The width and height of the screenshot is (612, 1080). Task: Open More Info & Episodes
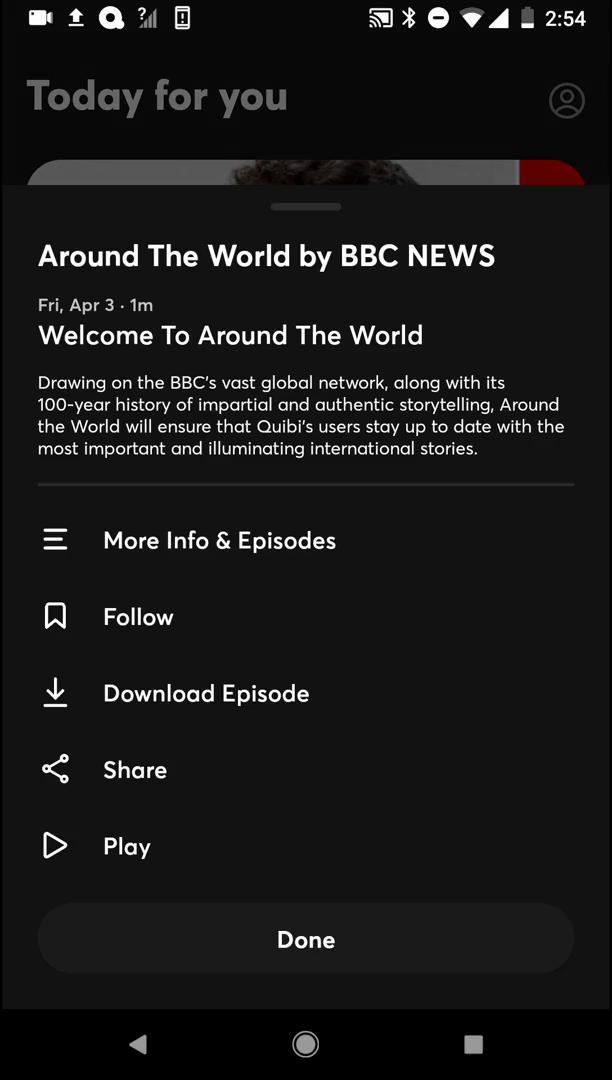[219, 541]
